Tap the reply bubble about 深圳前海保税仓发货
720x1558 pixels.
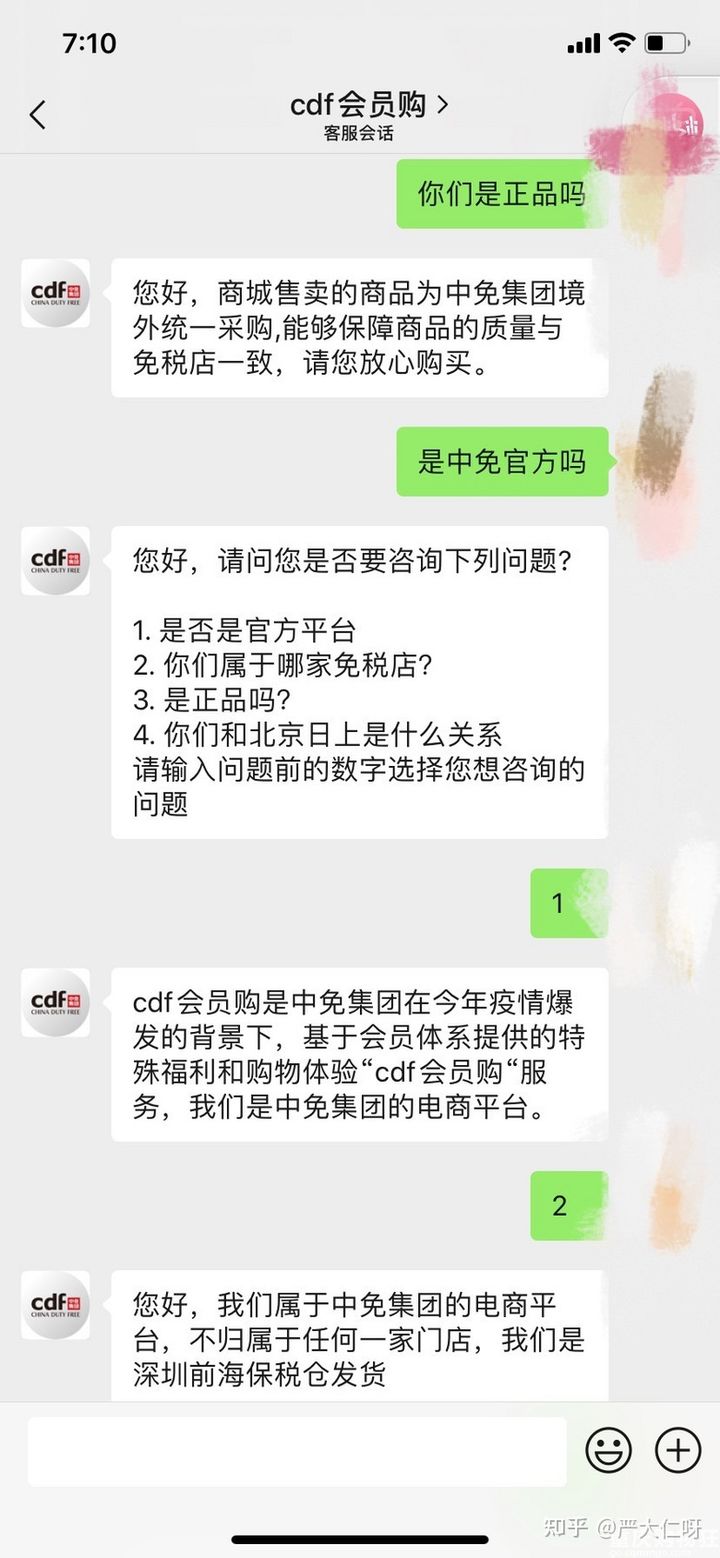357,1337
